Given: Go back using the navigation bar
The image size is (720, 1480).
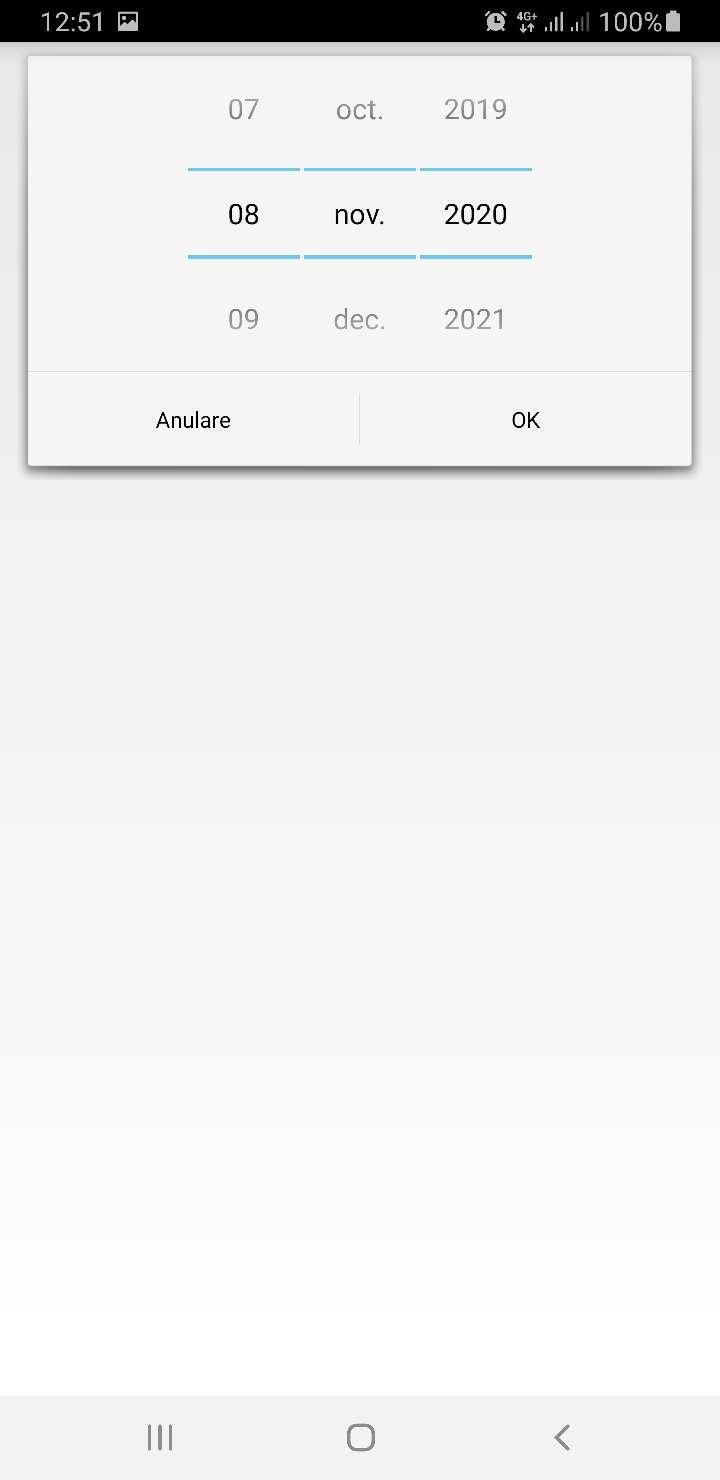Looking at the screenshot, I should click(562, 1438).
